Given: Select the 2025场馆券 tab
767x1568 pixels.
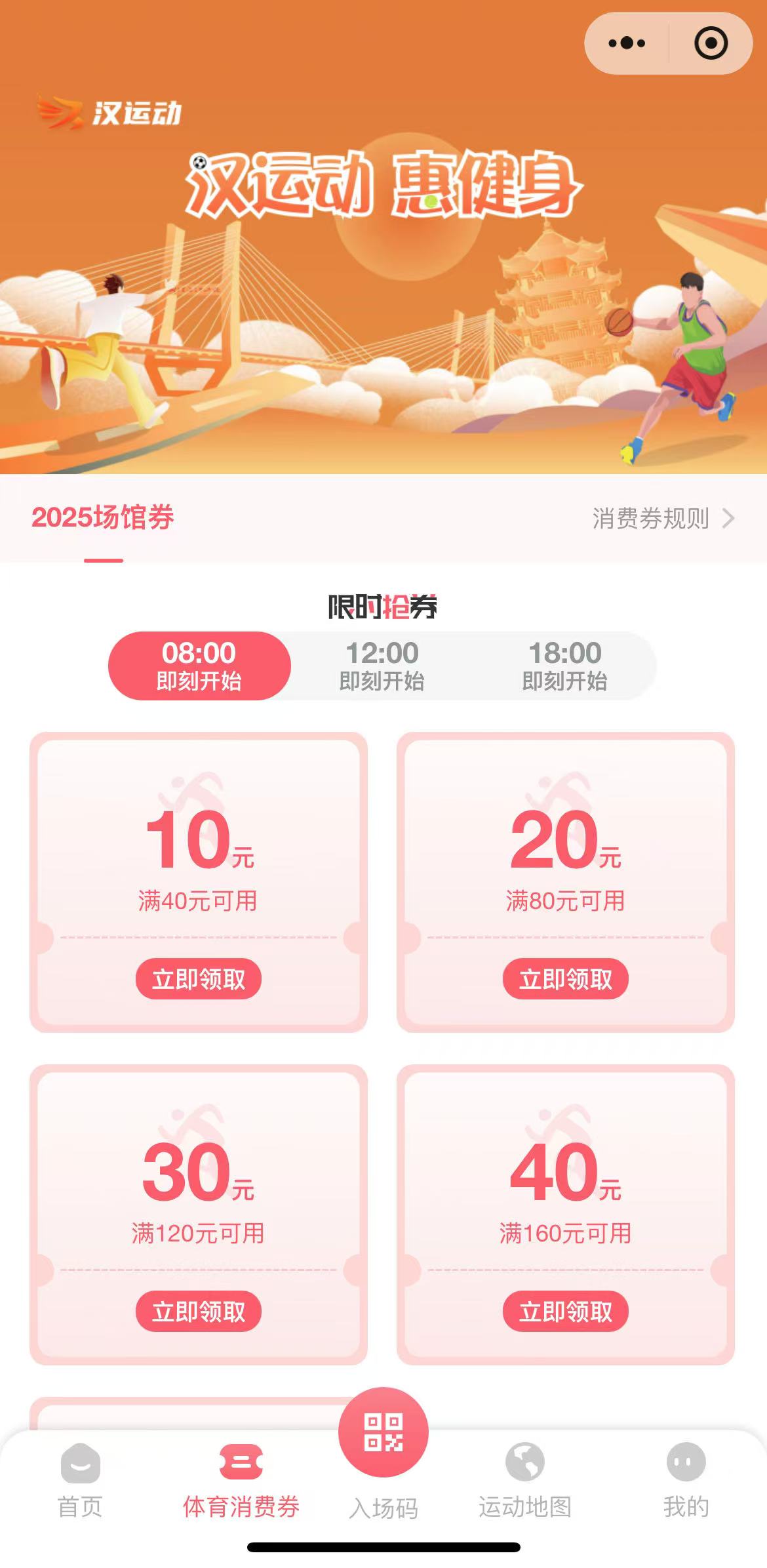Looking at the screenshot, I should 103,517.
